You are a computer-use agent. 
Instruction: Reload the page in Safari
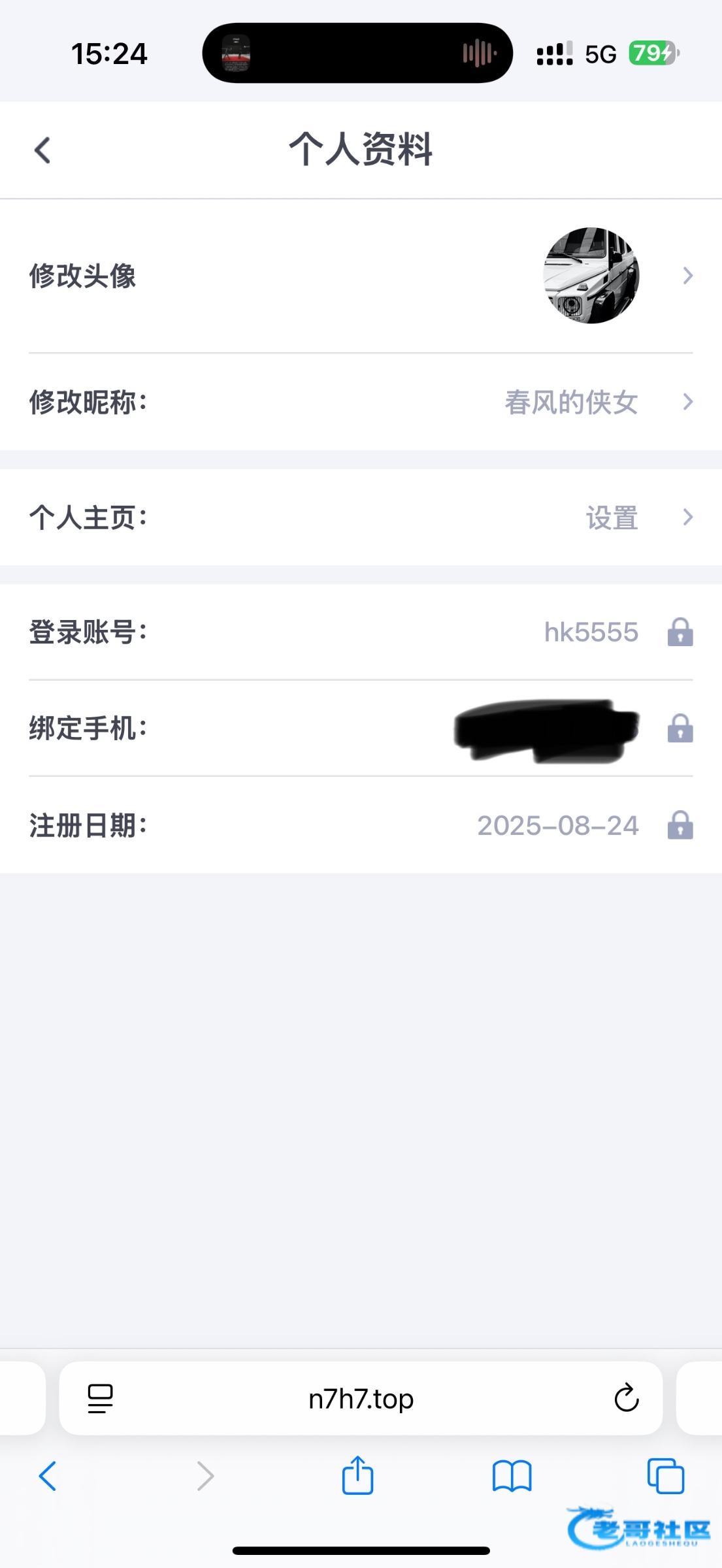tap(626, 1399)
